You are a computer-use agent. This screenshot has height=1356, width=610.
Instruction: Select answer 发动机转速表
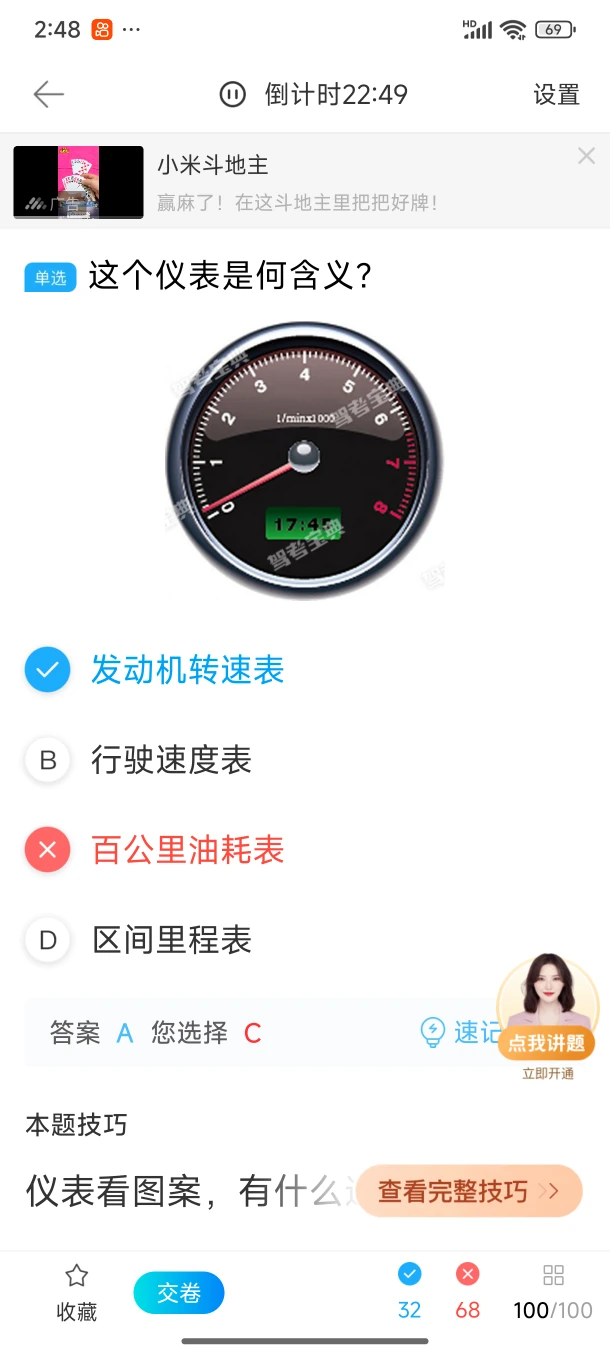click(x=187, y=670)
